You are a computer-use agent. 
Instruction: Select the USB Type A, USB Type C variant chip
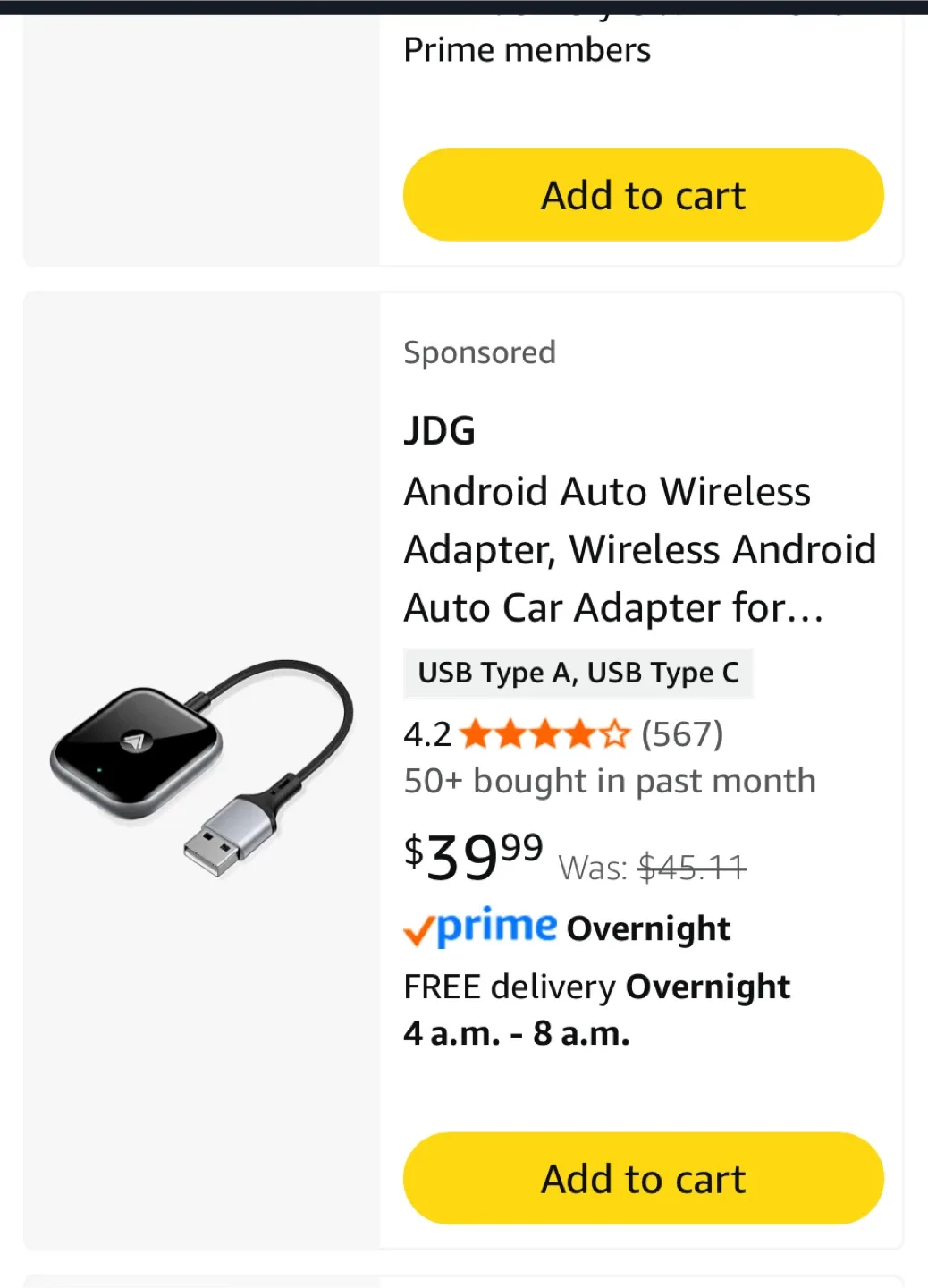pos(578,673)
